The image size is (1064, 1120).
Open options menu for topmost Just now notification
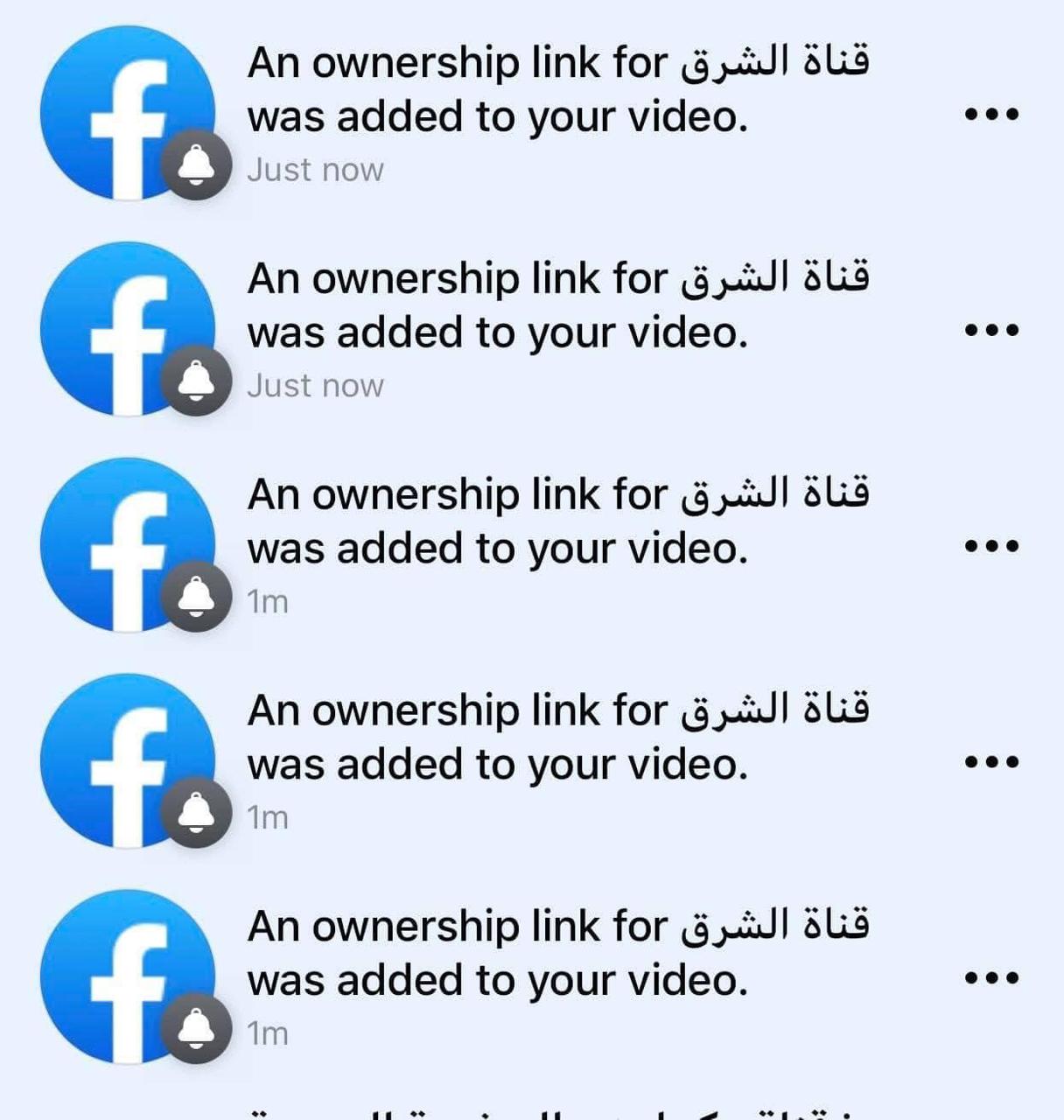(991, 114)
